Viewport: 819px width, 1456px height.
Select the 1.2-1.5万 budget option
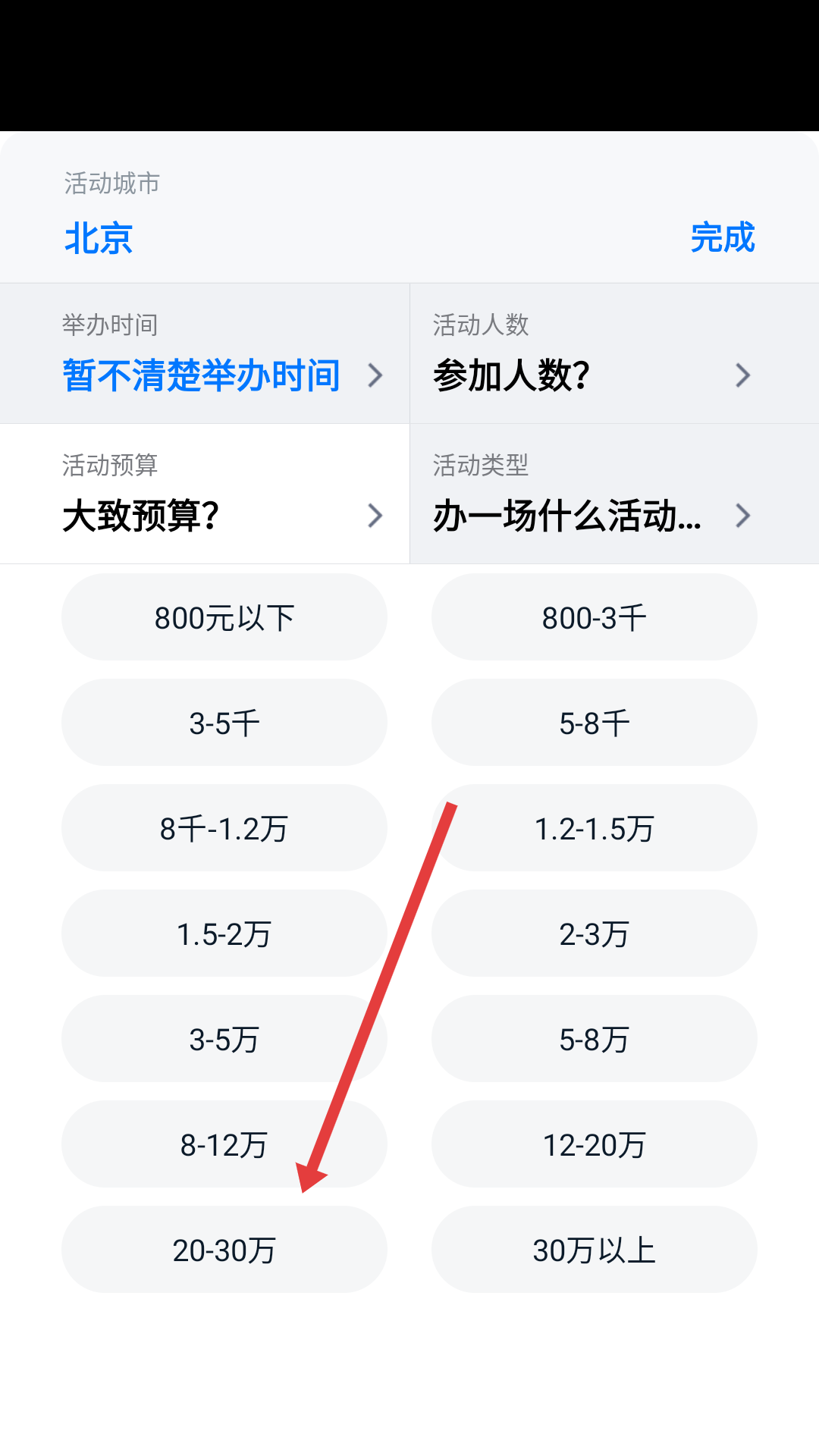595,828
